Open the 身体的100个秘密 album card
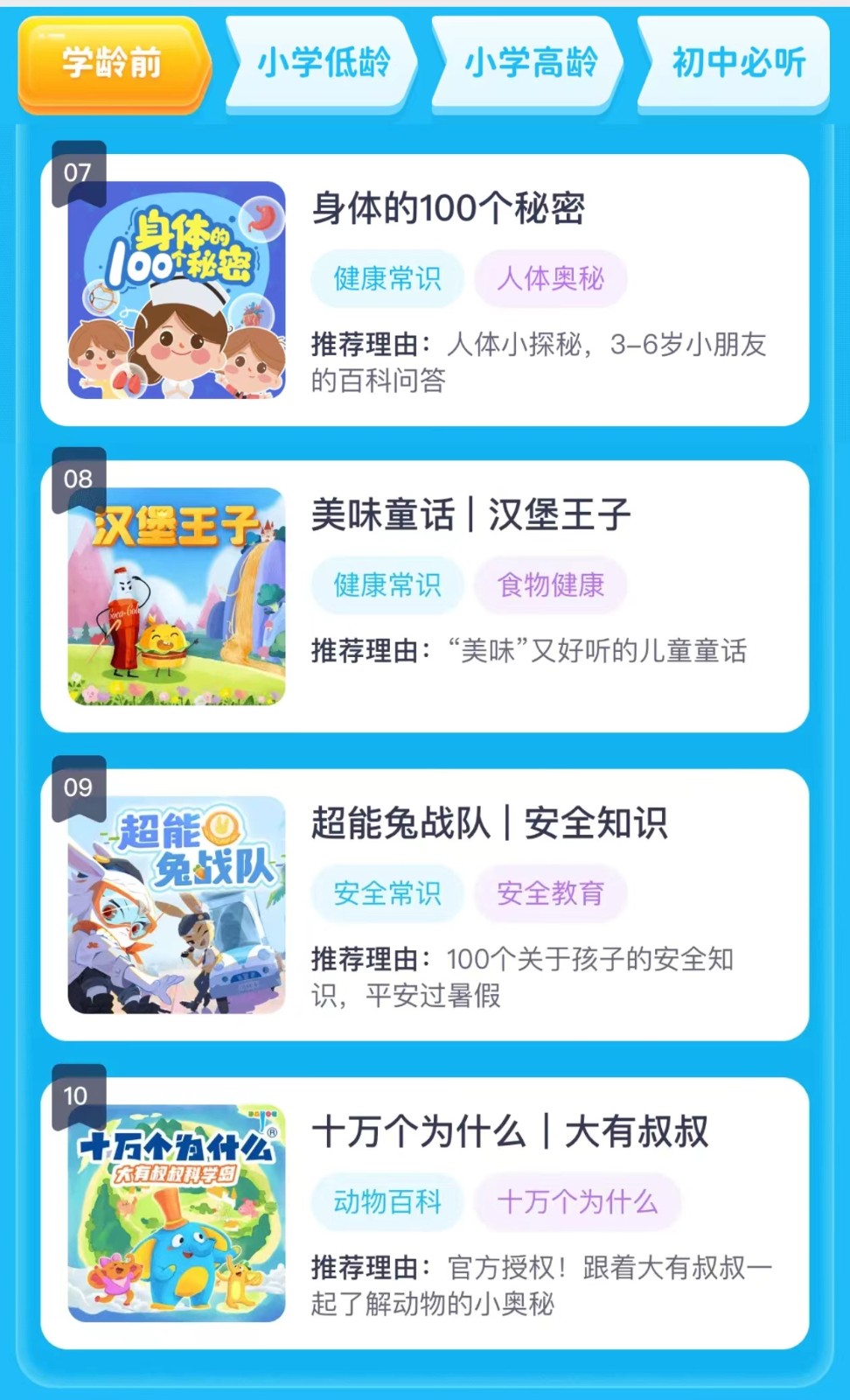This screenshot has height=1400, width=850. (x=425, y=290)
